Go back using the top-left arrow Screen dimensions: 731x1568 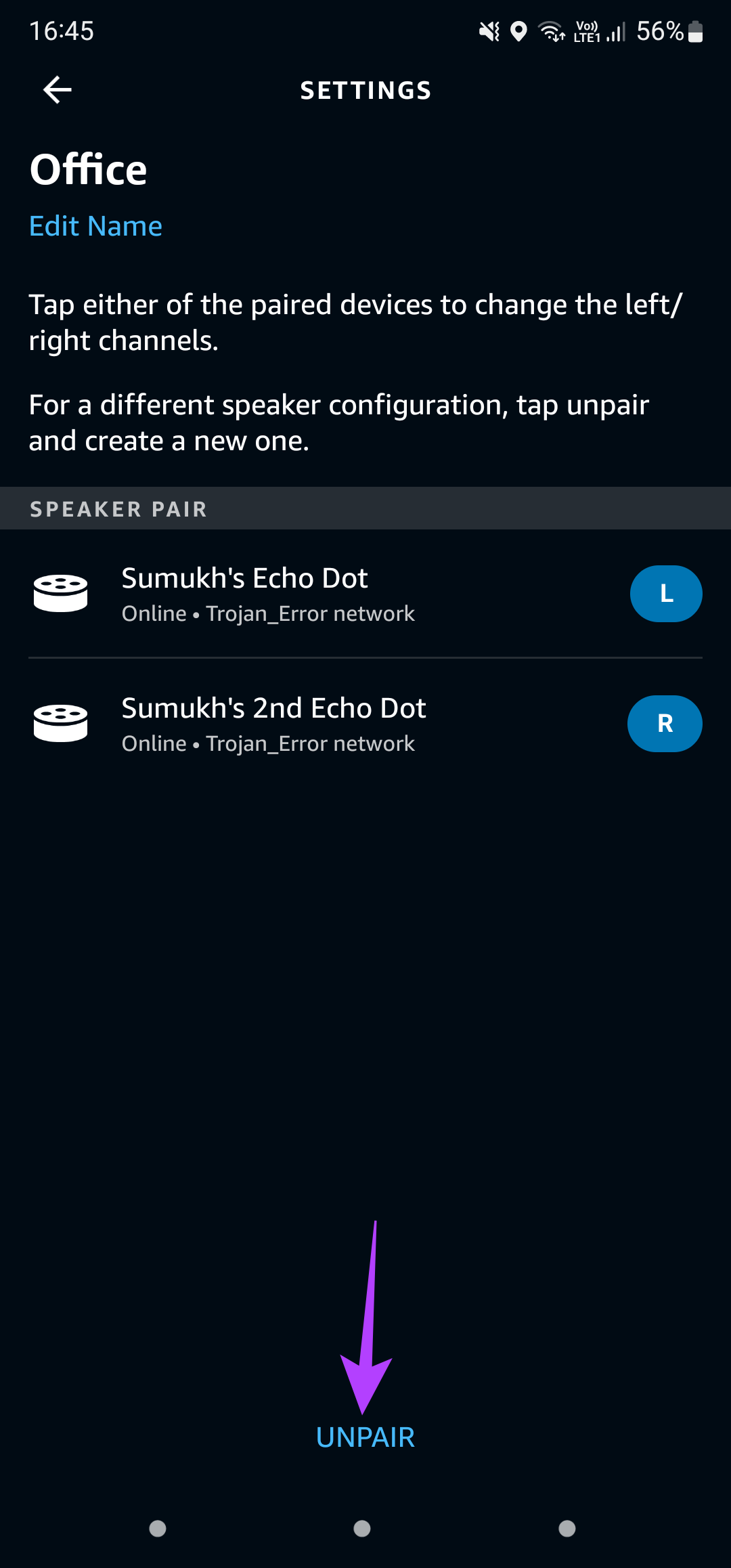(x=58, y=90)
